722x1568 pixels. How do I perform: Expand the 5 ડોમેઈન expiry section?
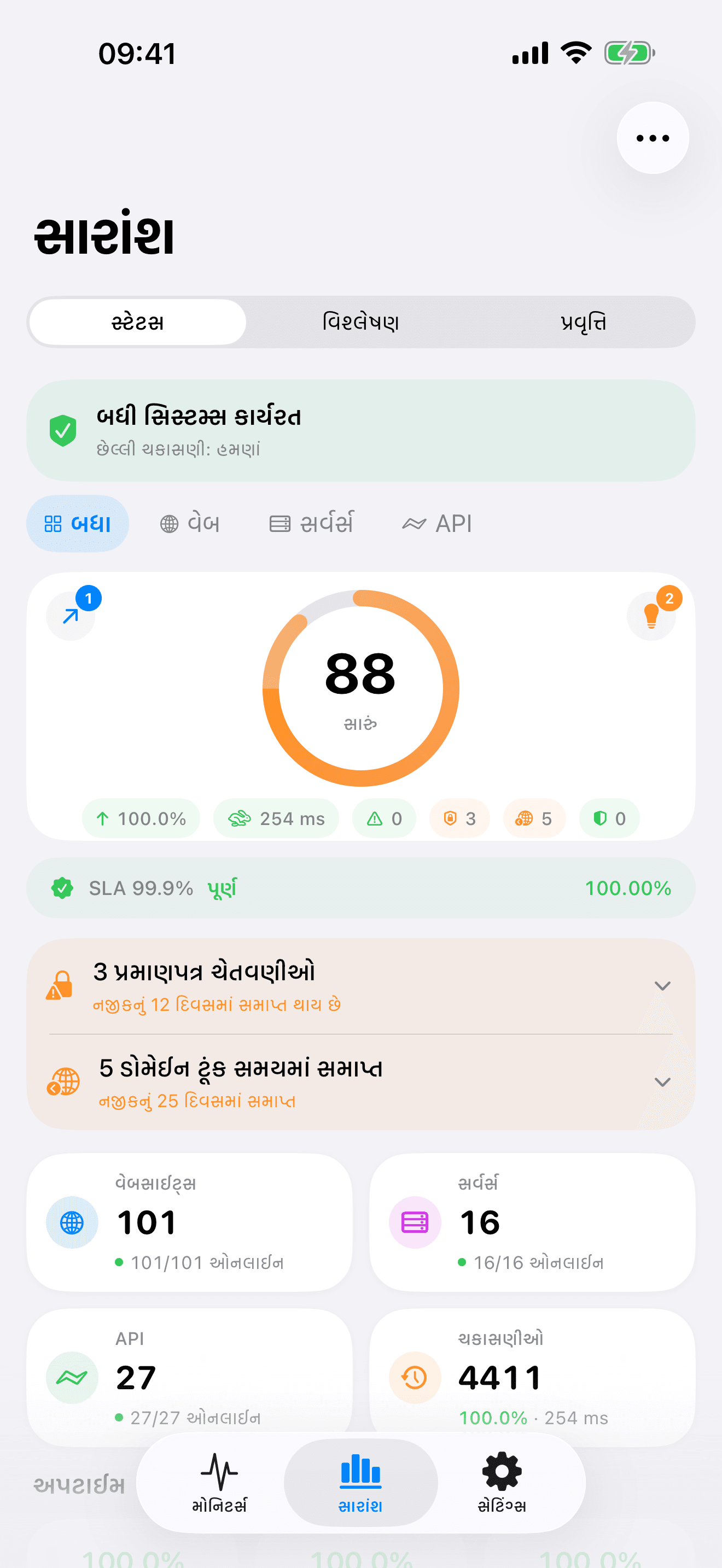coord(663,1081)
